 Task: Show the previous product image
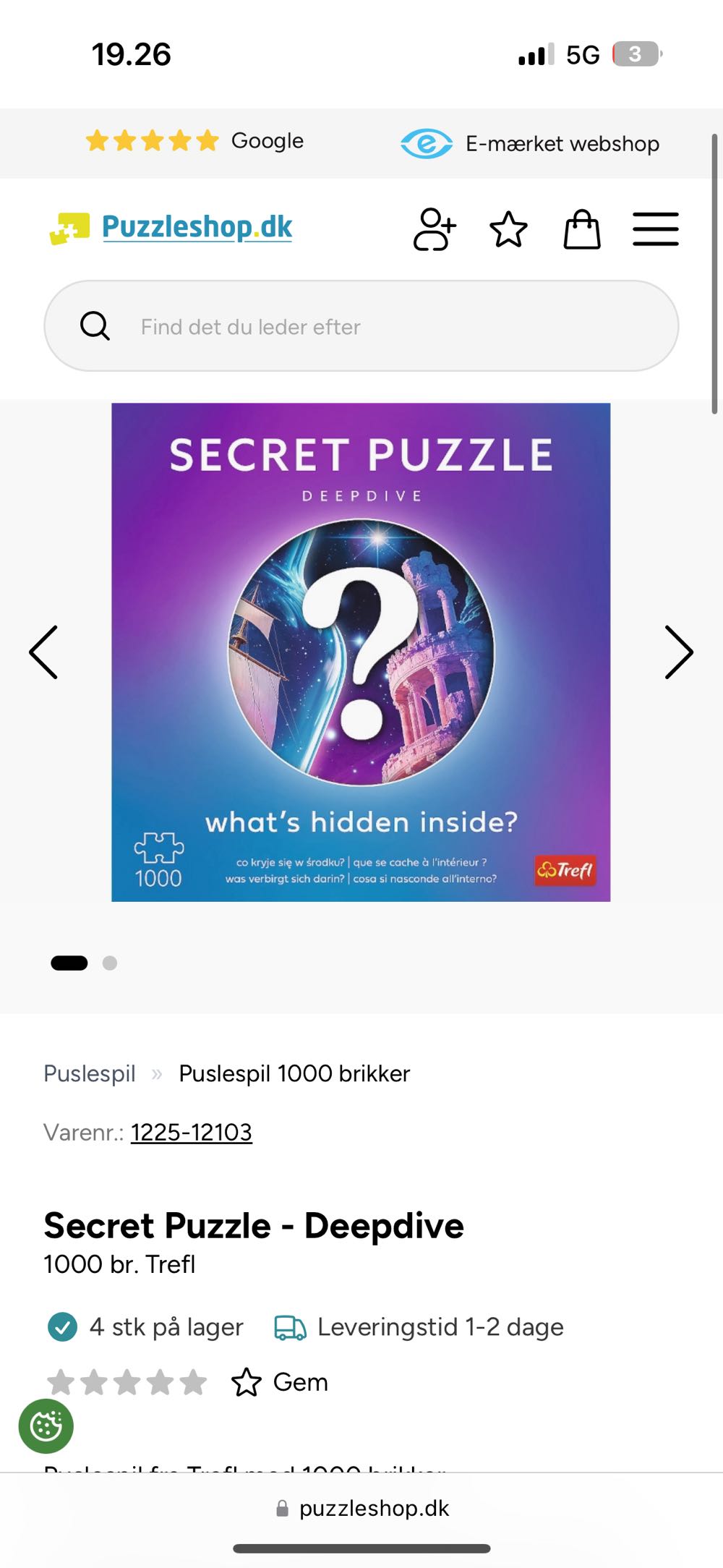tap(43, 652)
